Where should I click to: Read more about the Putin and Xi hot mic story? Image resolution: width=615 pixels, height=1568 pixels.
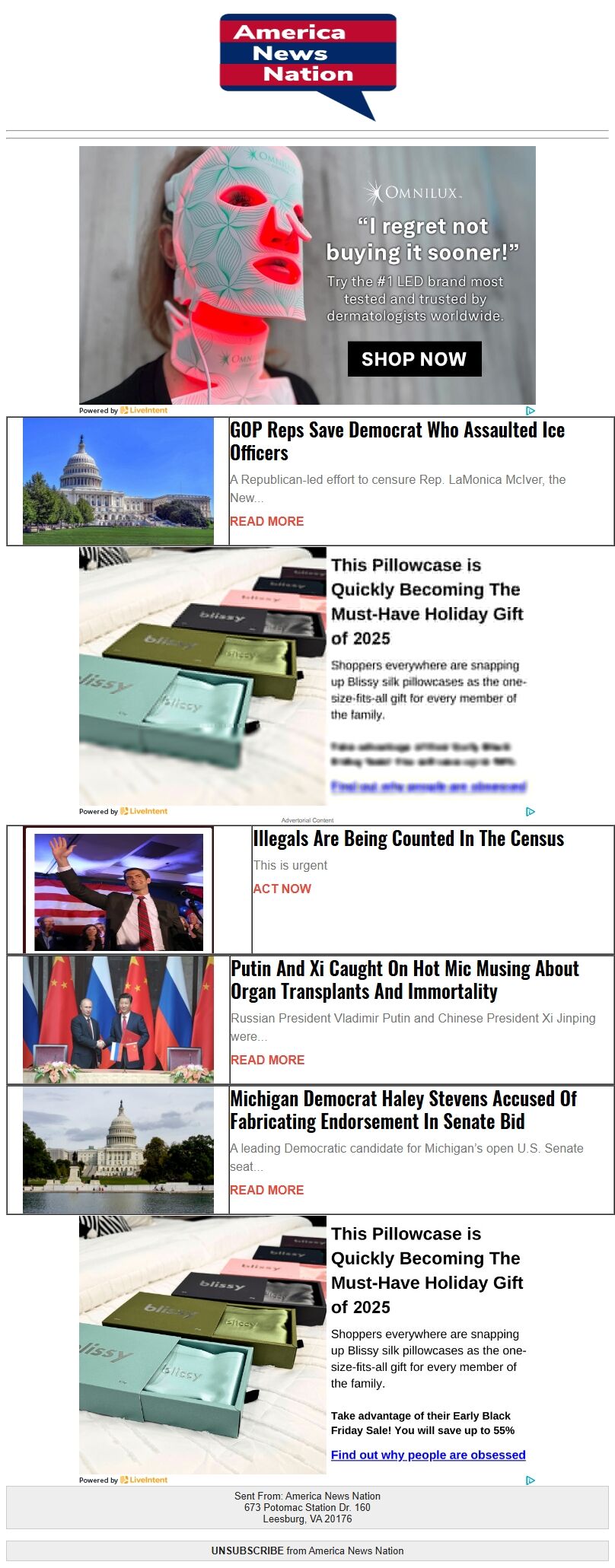[267, 1060]
